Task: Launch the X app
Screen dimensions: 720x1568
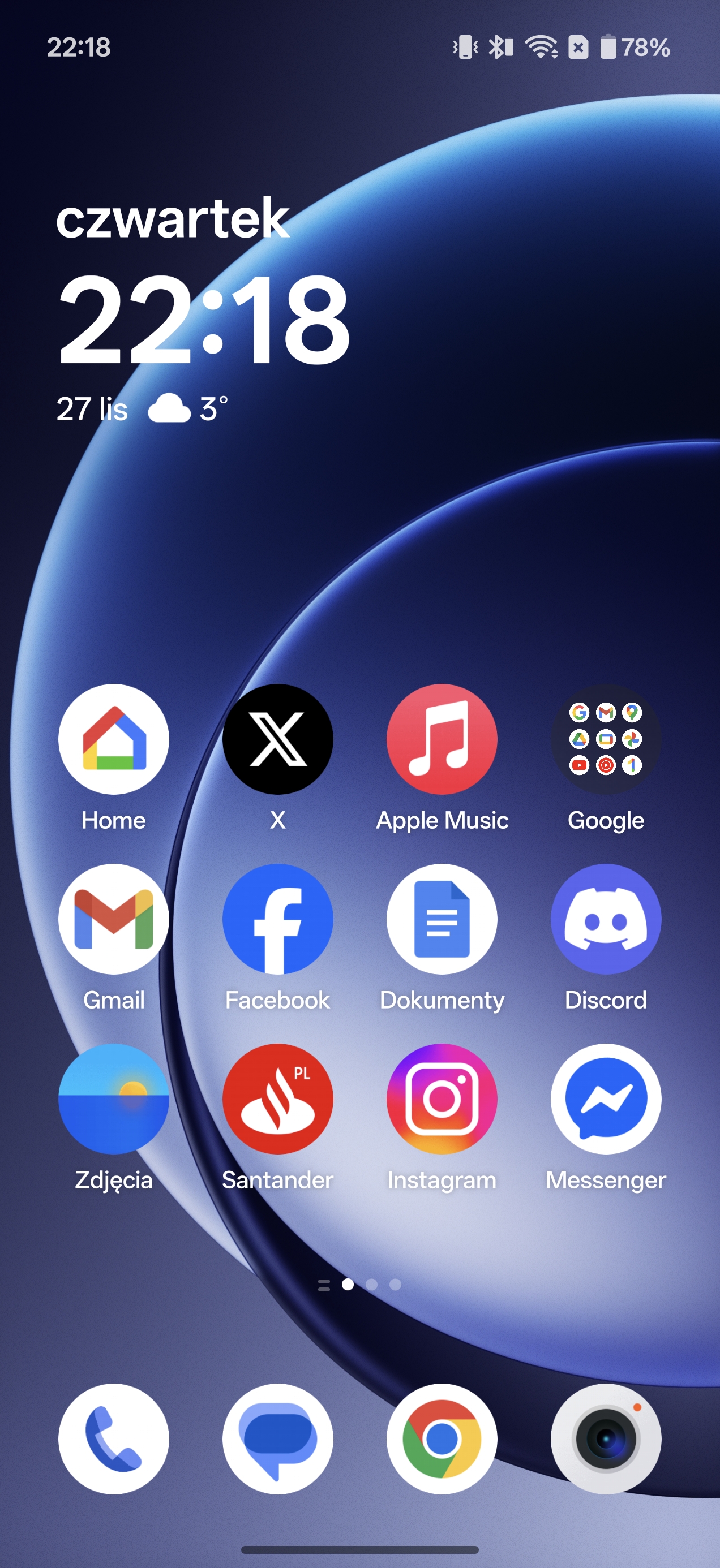Action: [x=278, y=739]
